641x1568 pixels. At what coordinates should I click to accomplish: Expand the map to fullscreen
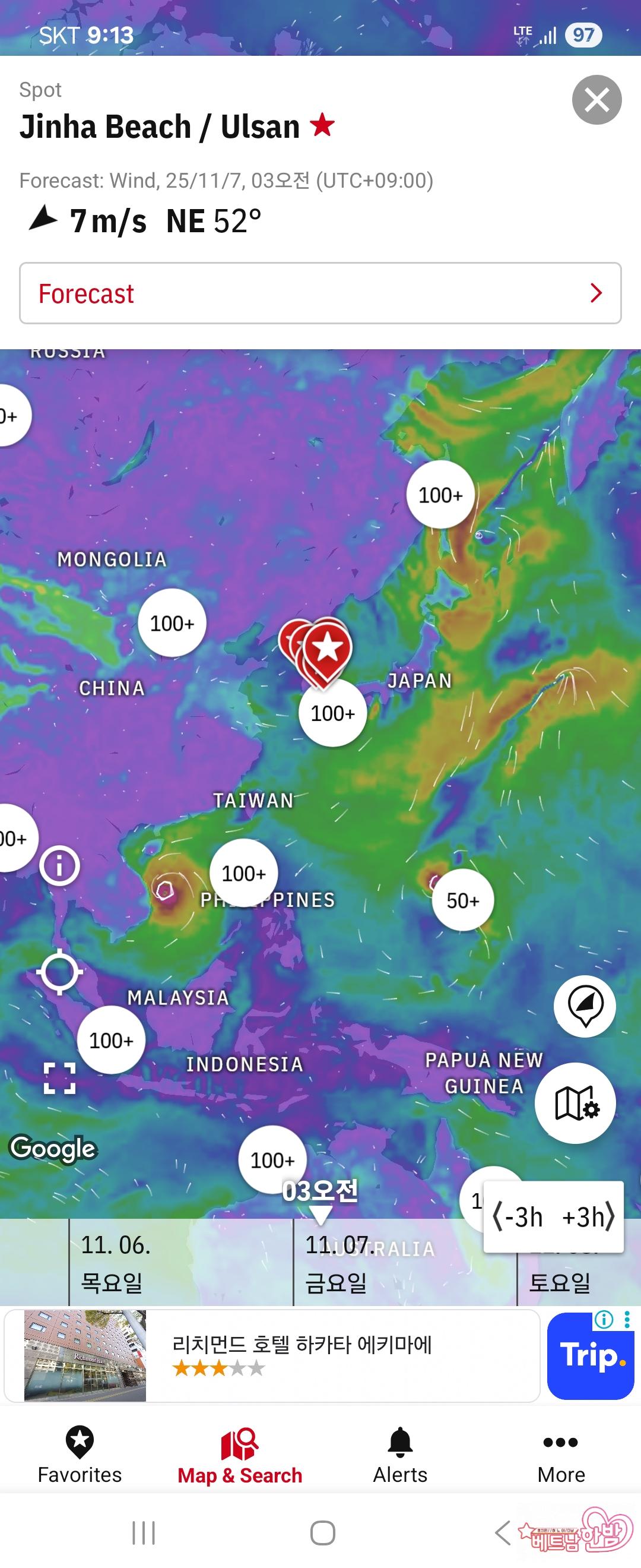(x=59, y=1078)
